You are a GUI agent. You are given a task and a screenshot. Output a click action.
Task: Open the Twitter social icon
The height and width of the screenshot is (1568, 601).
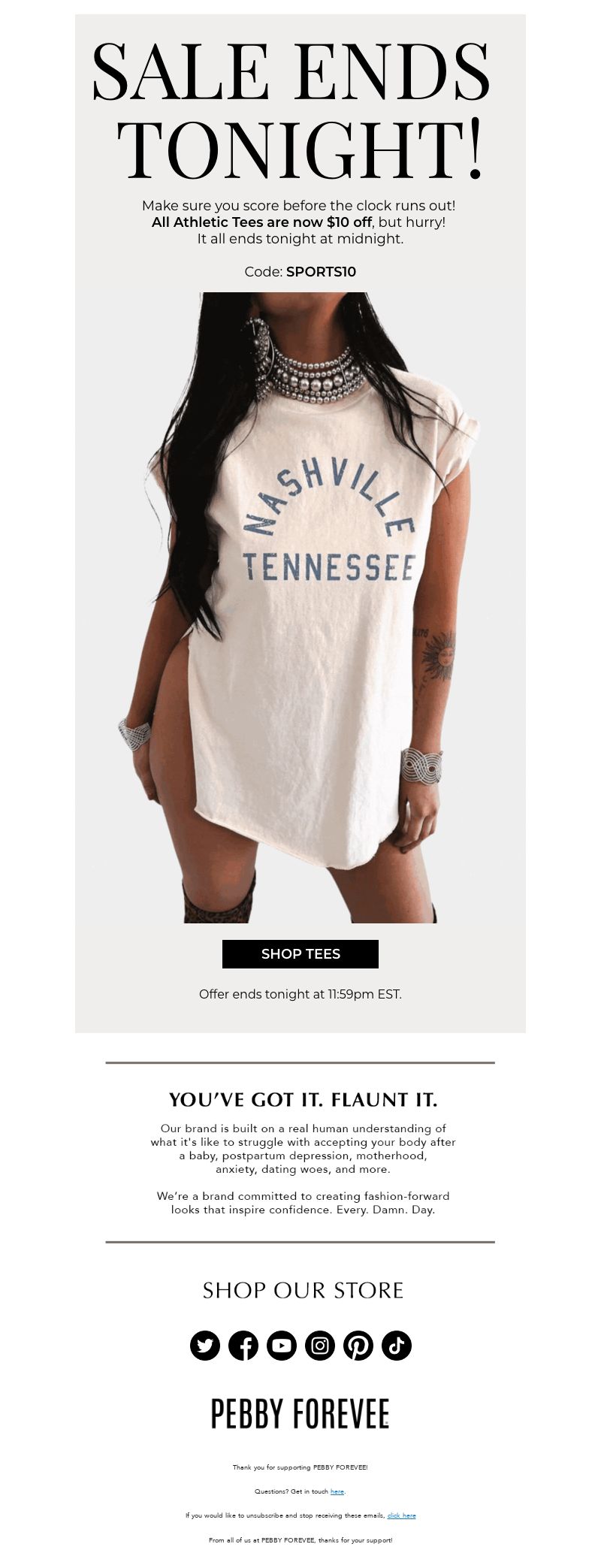pos(205,1345)
